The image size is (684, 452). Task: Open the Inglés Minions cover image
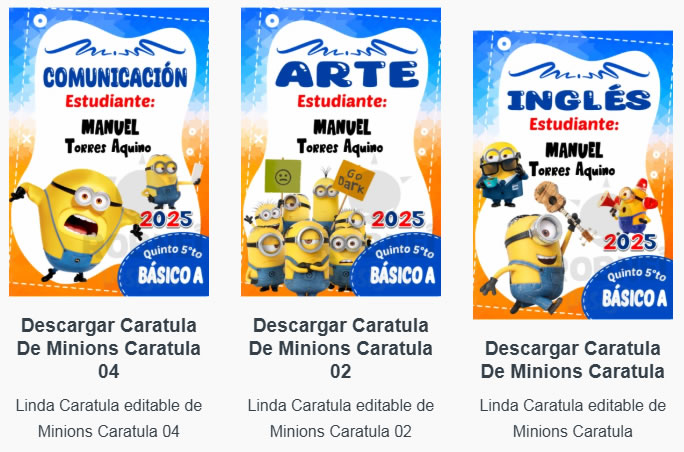573,175
